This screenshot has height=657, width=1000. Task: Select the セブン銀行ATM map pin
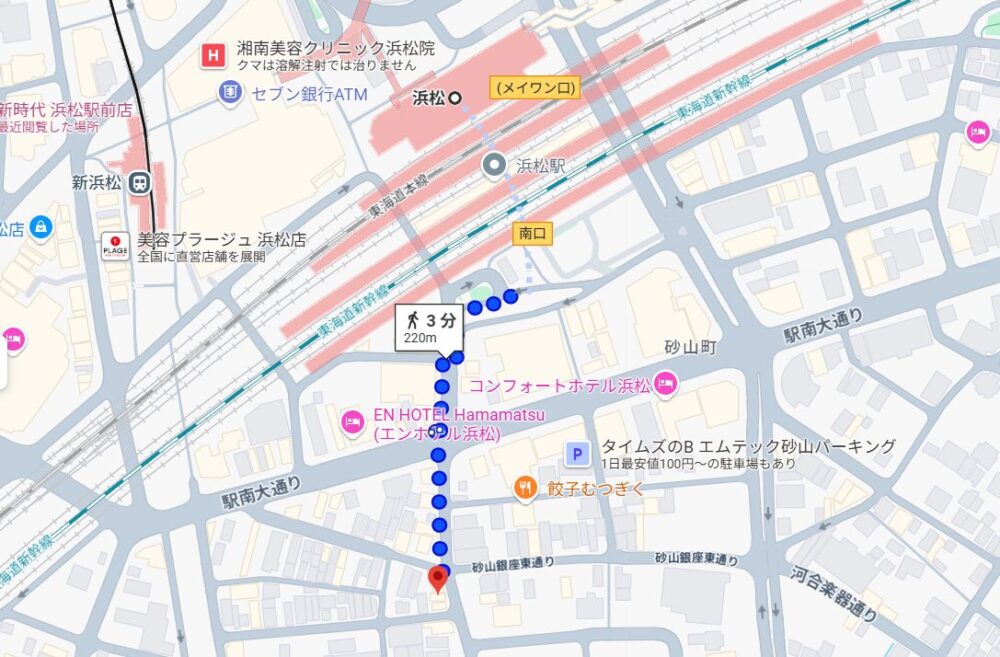tap(231, 94)
